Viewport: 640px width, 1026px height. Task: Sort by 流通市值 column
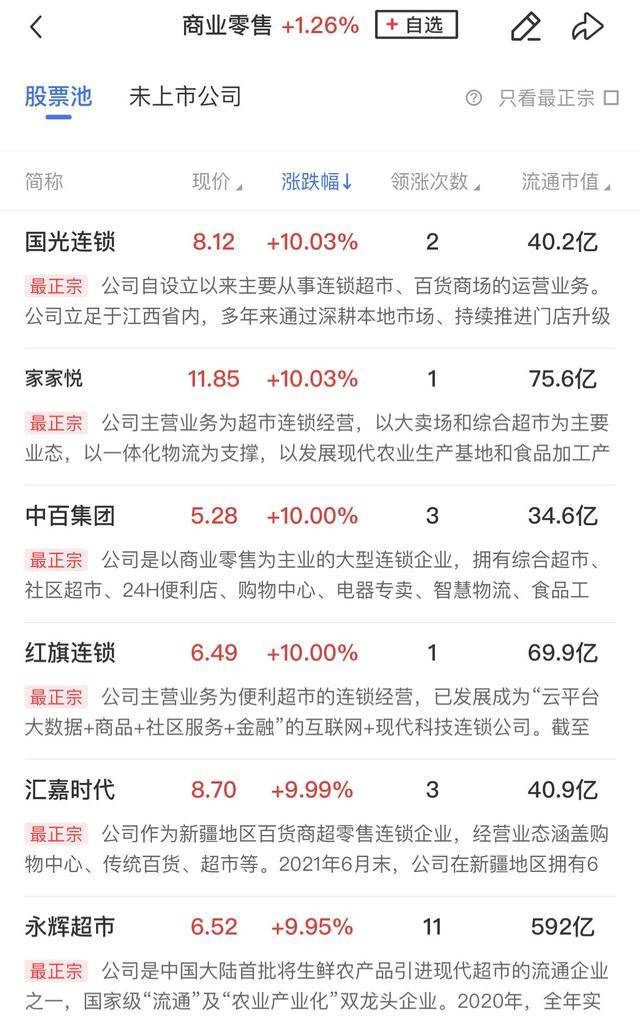[565, 181]
